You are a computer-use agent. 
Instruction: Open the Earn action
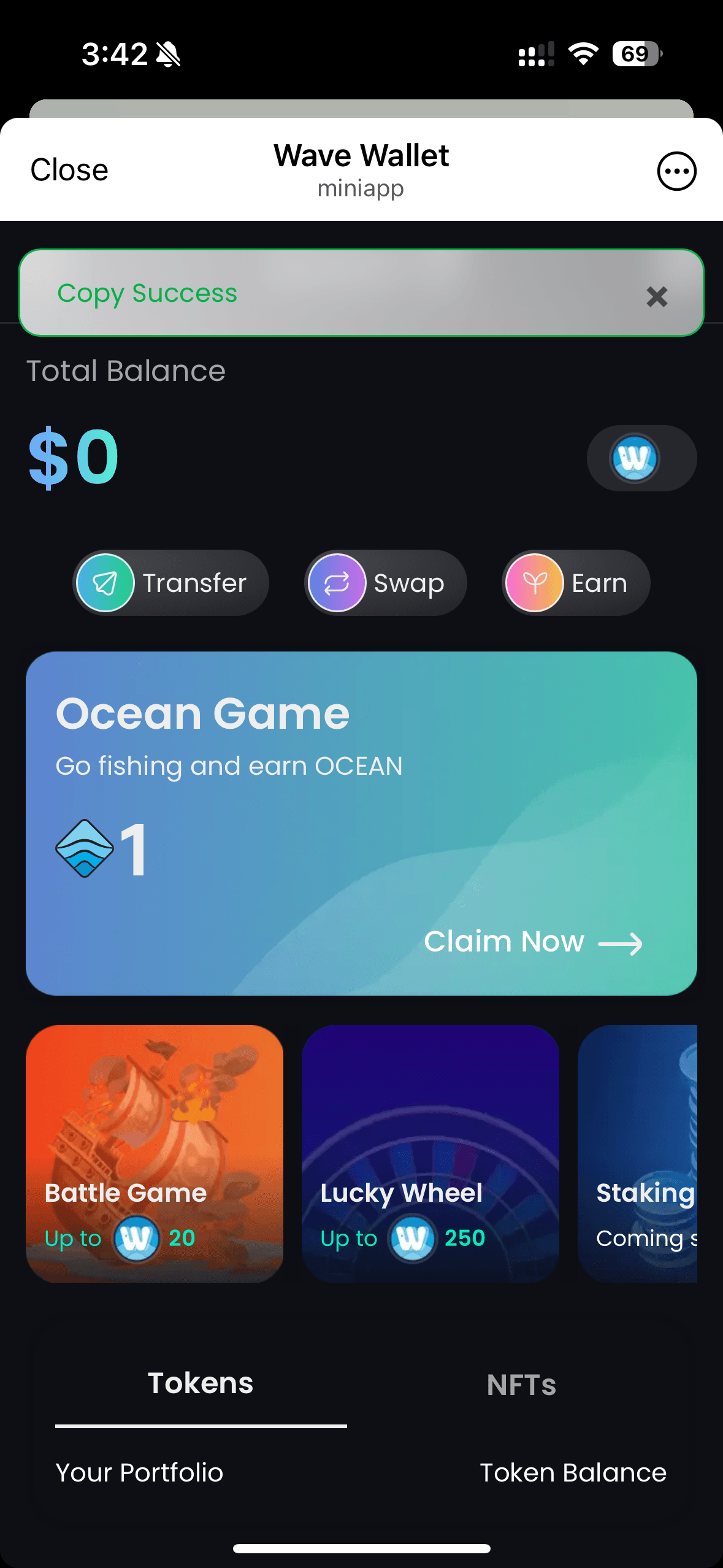(576, 583)
